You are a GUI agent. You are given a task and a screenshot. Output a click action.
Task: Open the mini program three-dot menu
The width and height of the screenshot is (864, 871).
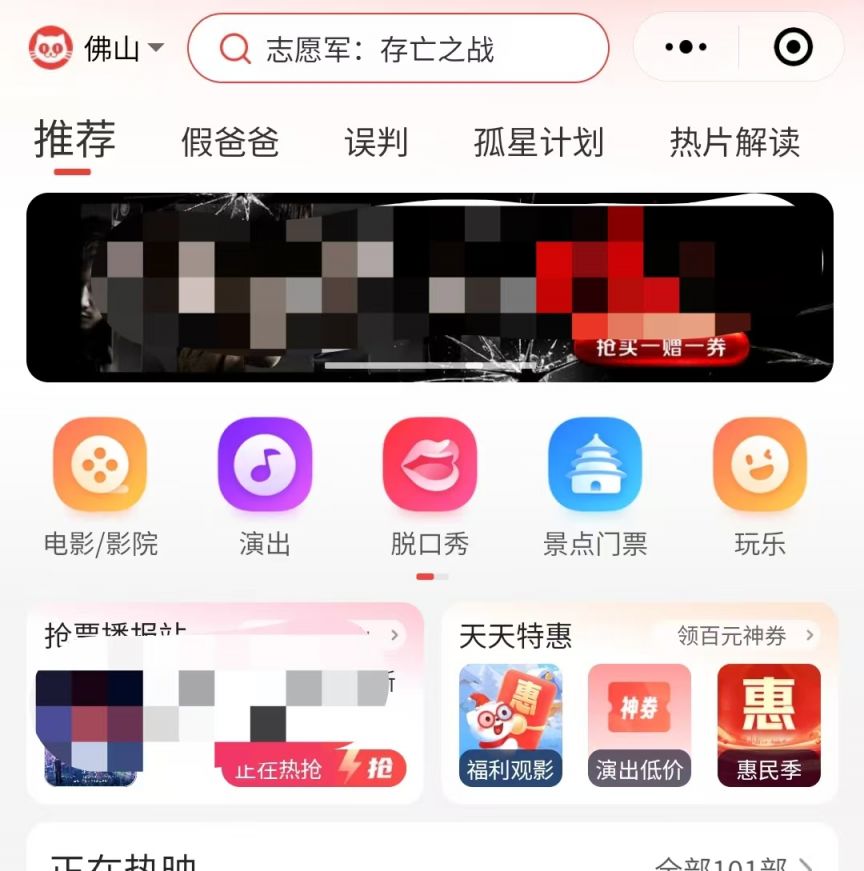[x=686, y=47]
